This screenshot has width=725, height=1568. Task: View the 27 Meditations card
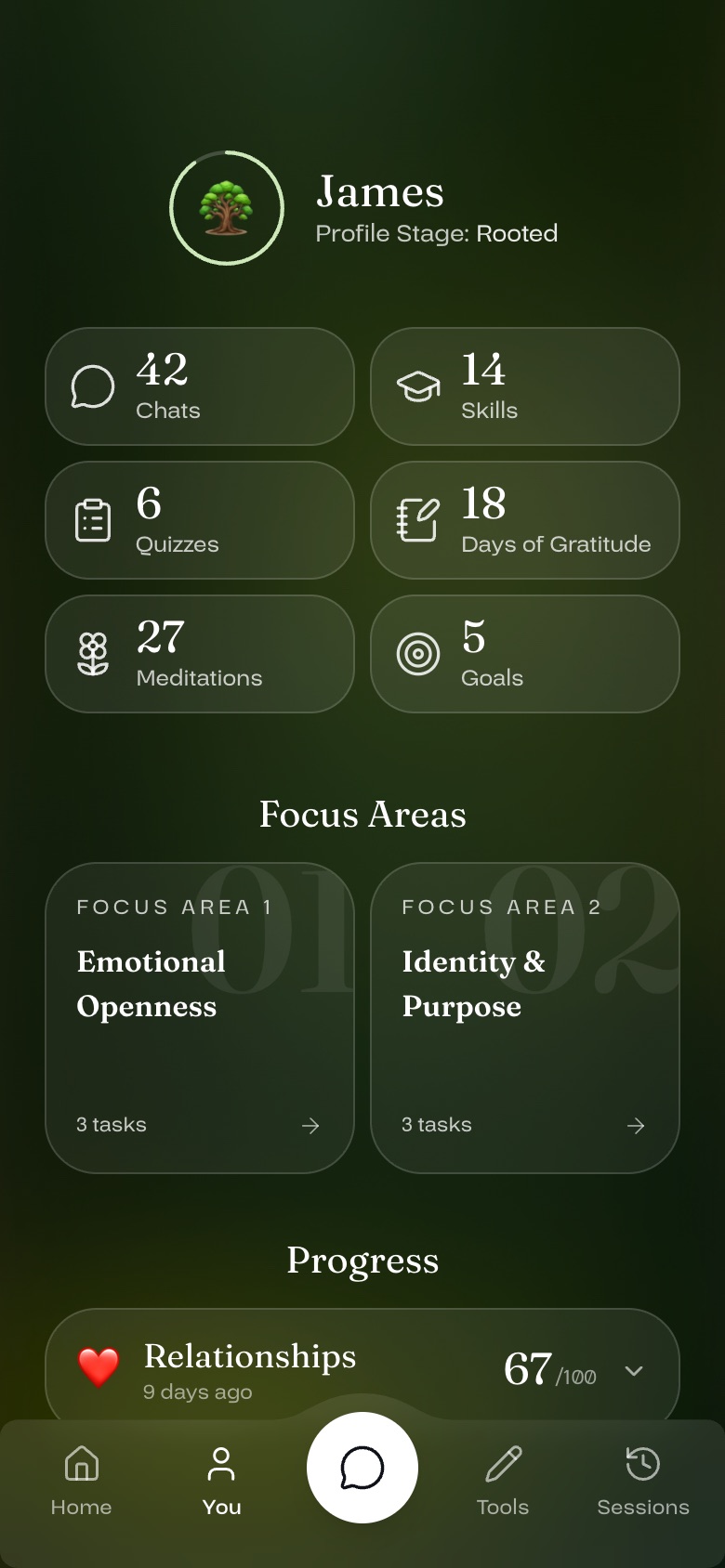tap(200, 654)
